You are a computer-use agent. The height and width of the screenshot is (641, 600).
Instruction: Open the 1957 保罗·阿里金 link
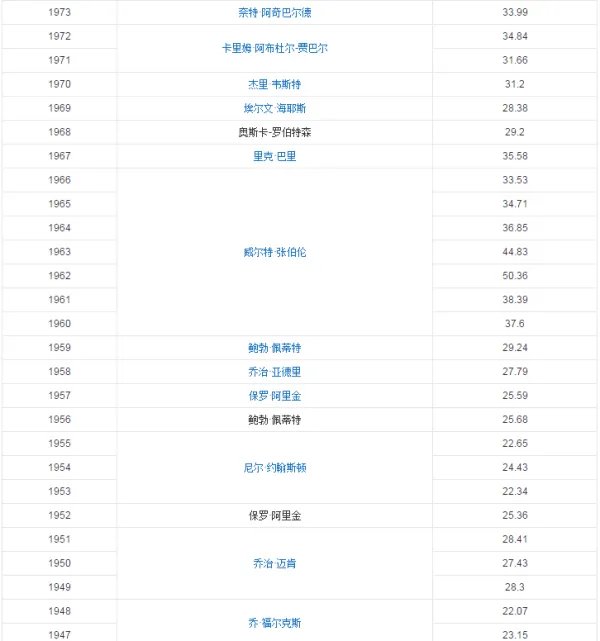pyautogui.click(x=274, y=396)
